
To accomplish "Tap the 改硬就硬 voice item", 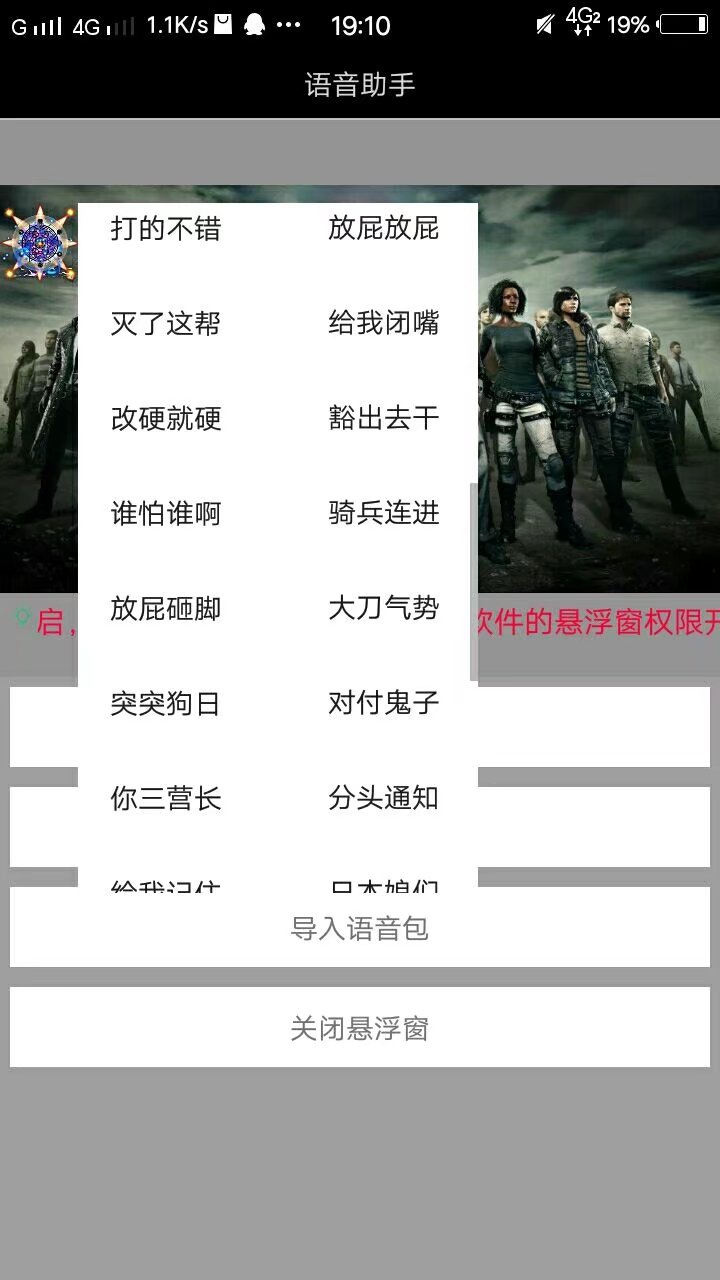I will tap(166, 419).
